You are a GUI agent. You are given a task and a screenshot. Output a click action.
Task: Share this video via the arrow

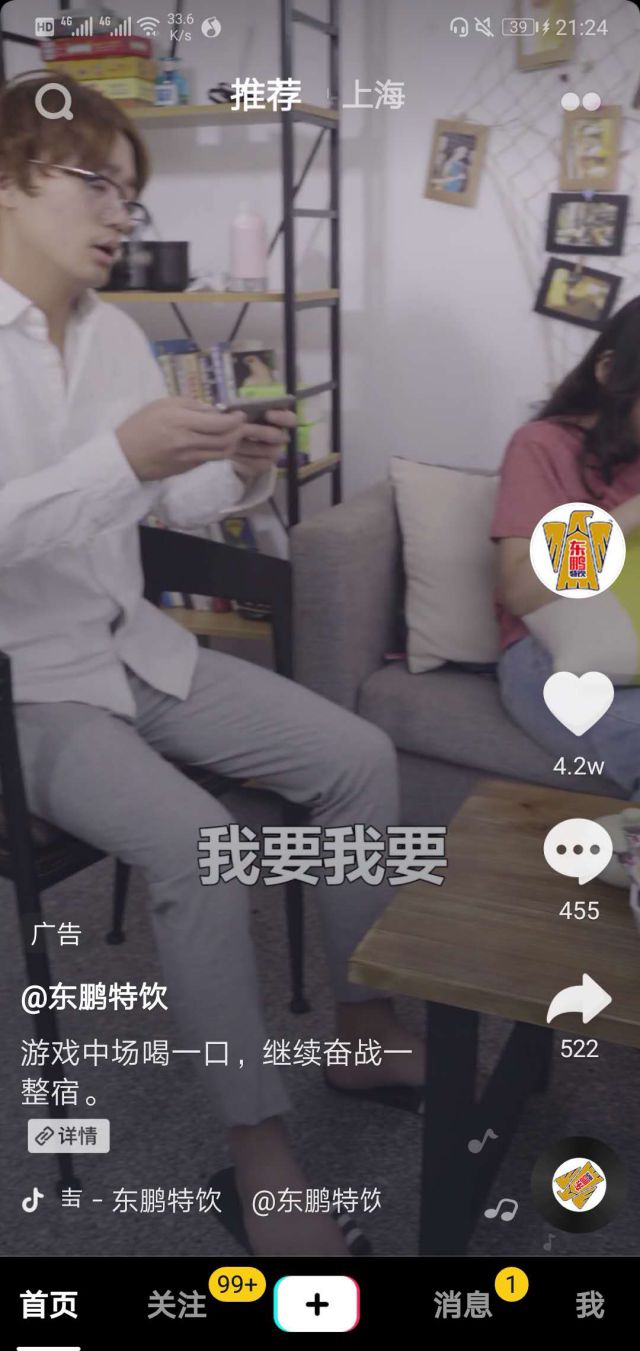578,1000
